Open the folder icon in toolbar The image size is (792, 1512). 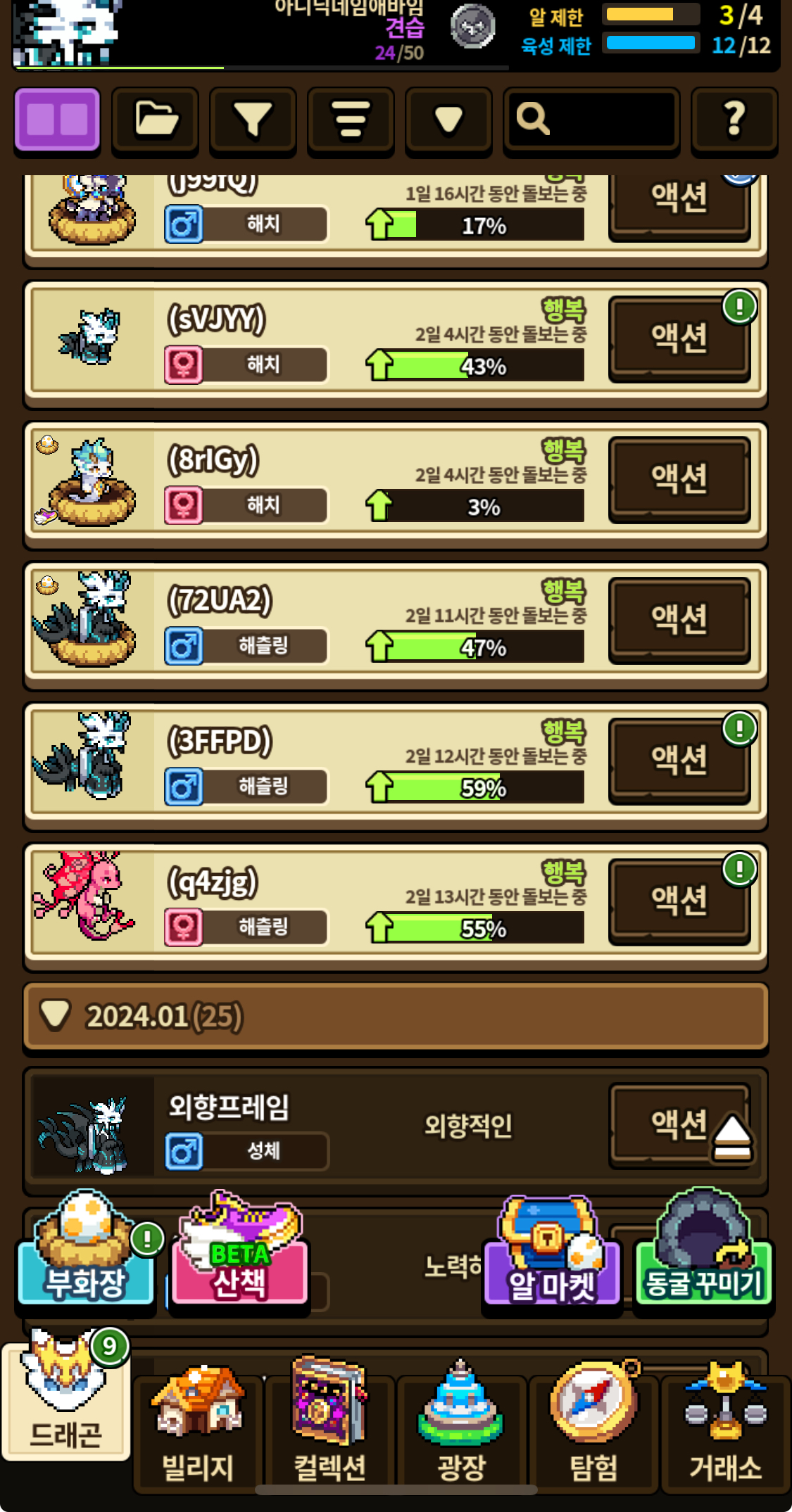point(155,119)
